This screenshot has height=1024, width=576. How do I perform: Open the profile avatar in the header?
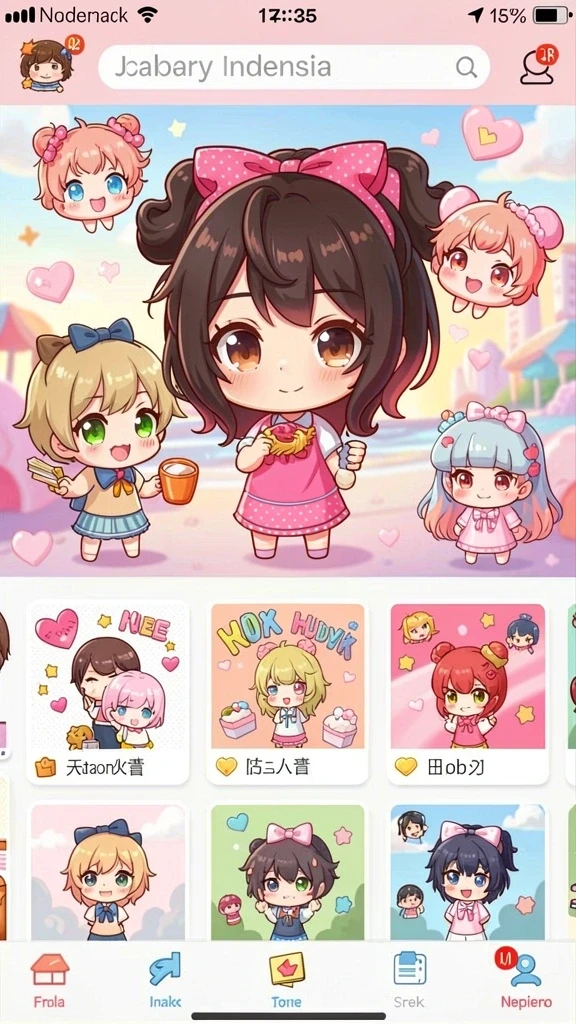[46, 66]
